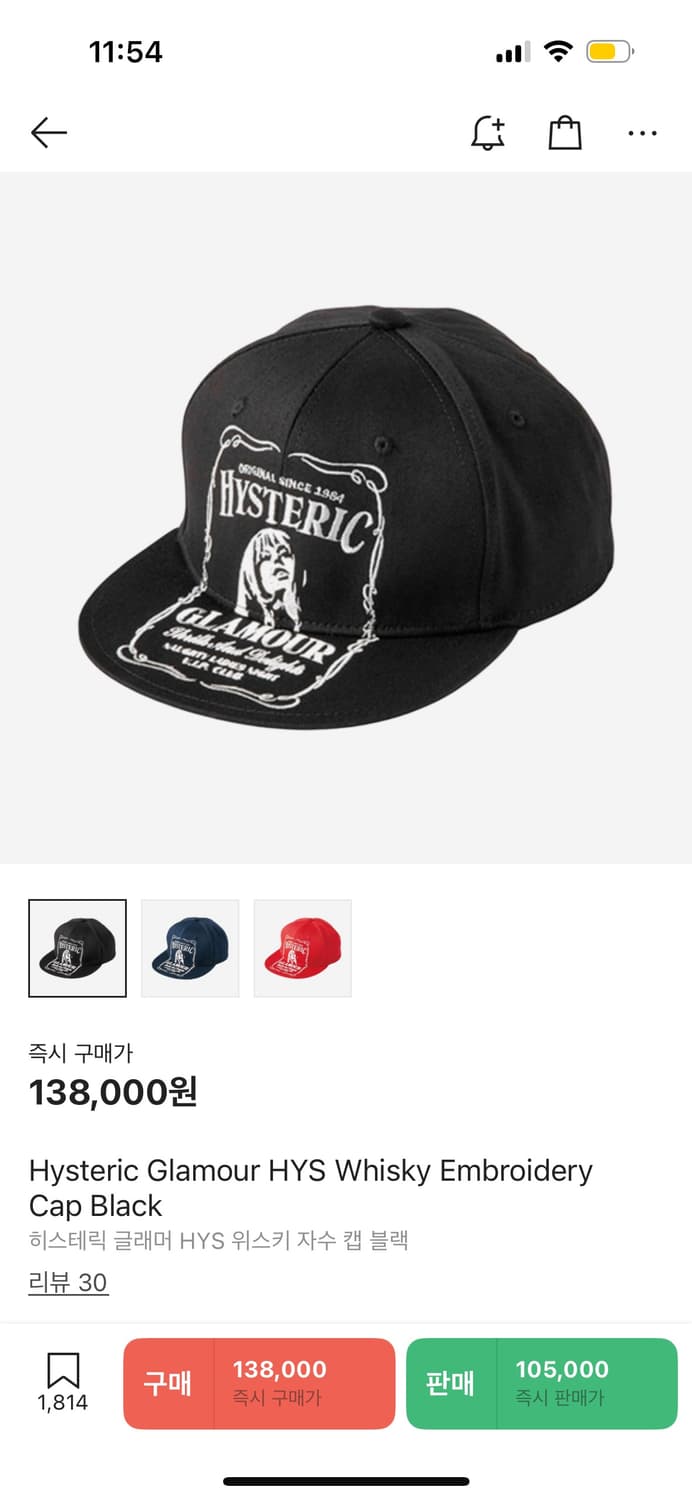Open the shopping bag
The width and height of the screenshot is (692, 1500).
click(565, 133)
